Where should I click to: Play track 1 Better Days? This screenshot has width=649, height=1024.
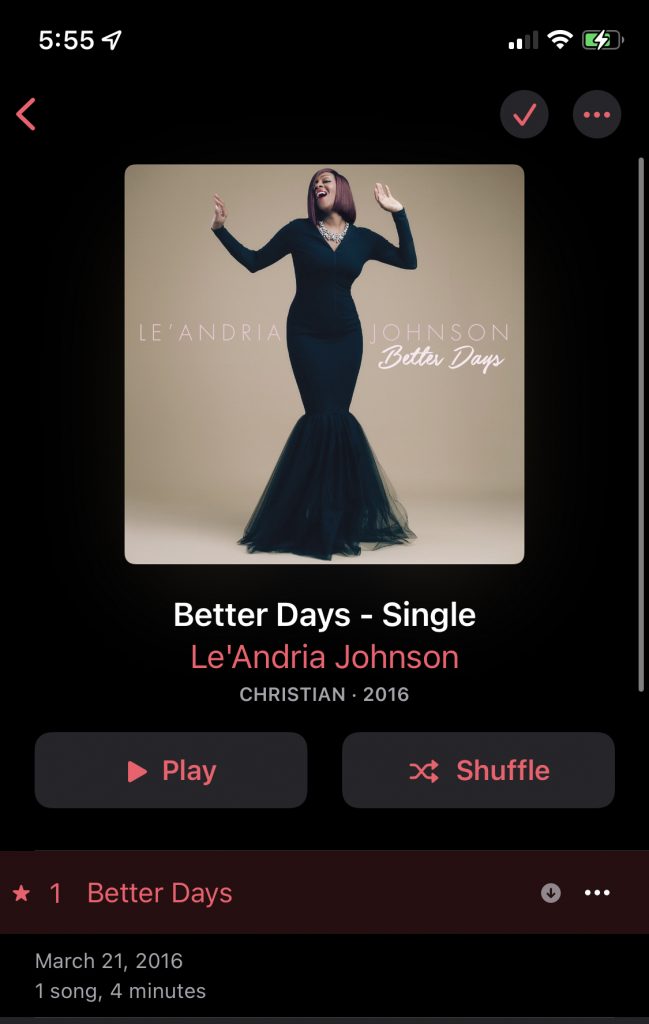[160, 893]
